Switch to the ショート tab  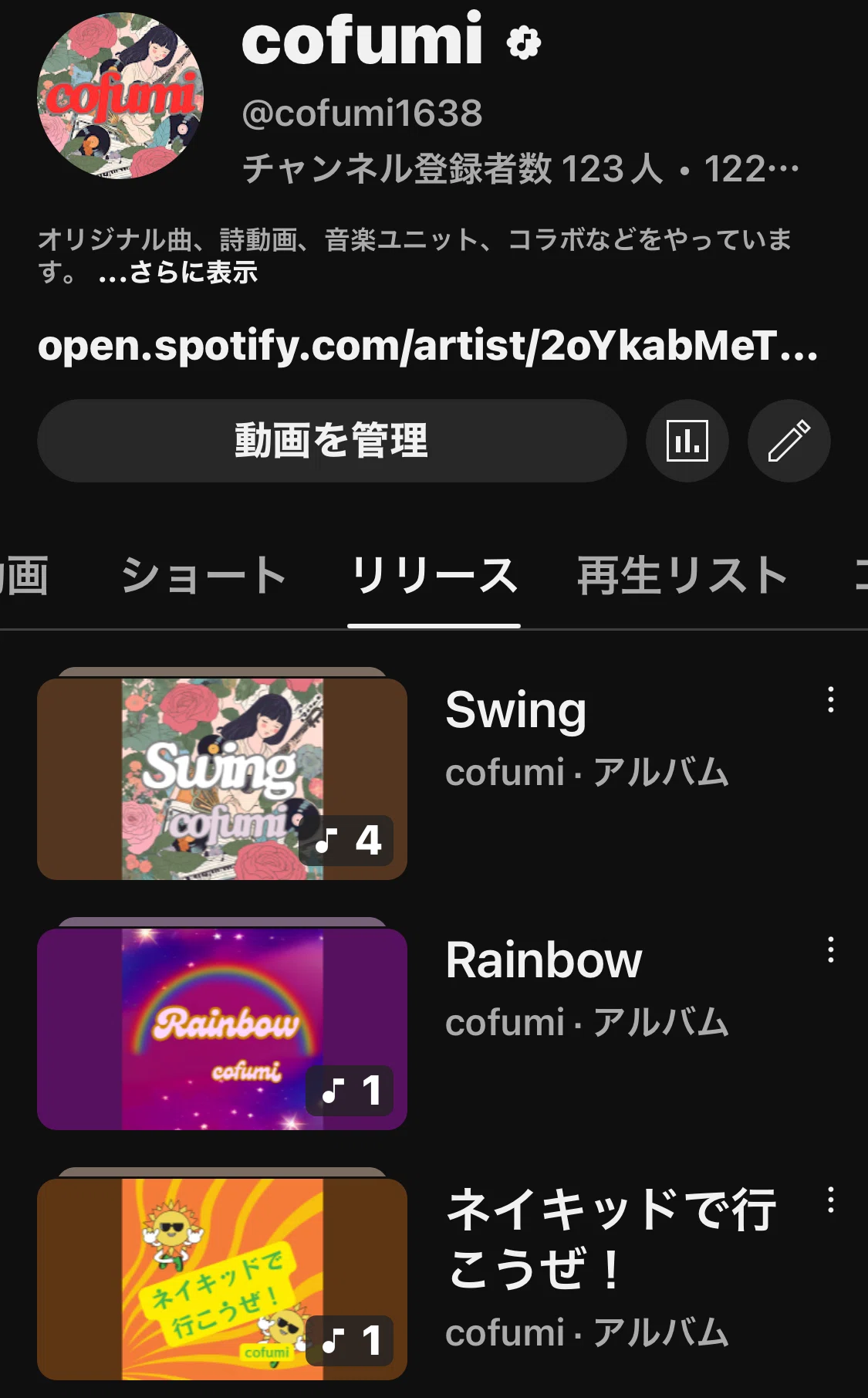(204, 576)
